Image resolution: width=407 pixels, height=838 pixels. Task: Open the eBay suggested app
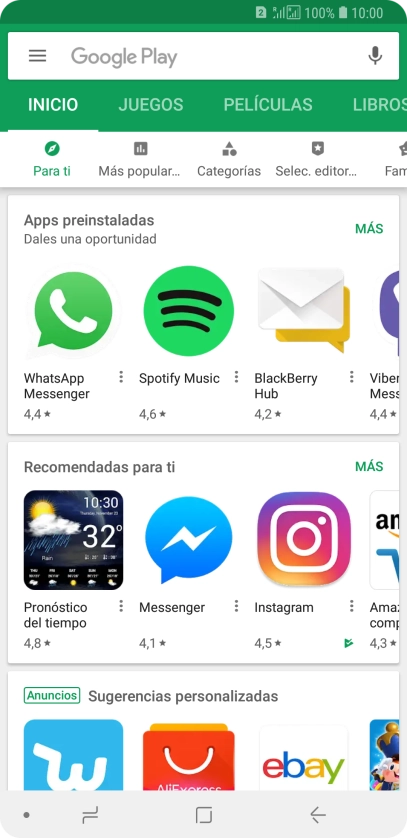tap(303, 755)
